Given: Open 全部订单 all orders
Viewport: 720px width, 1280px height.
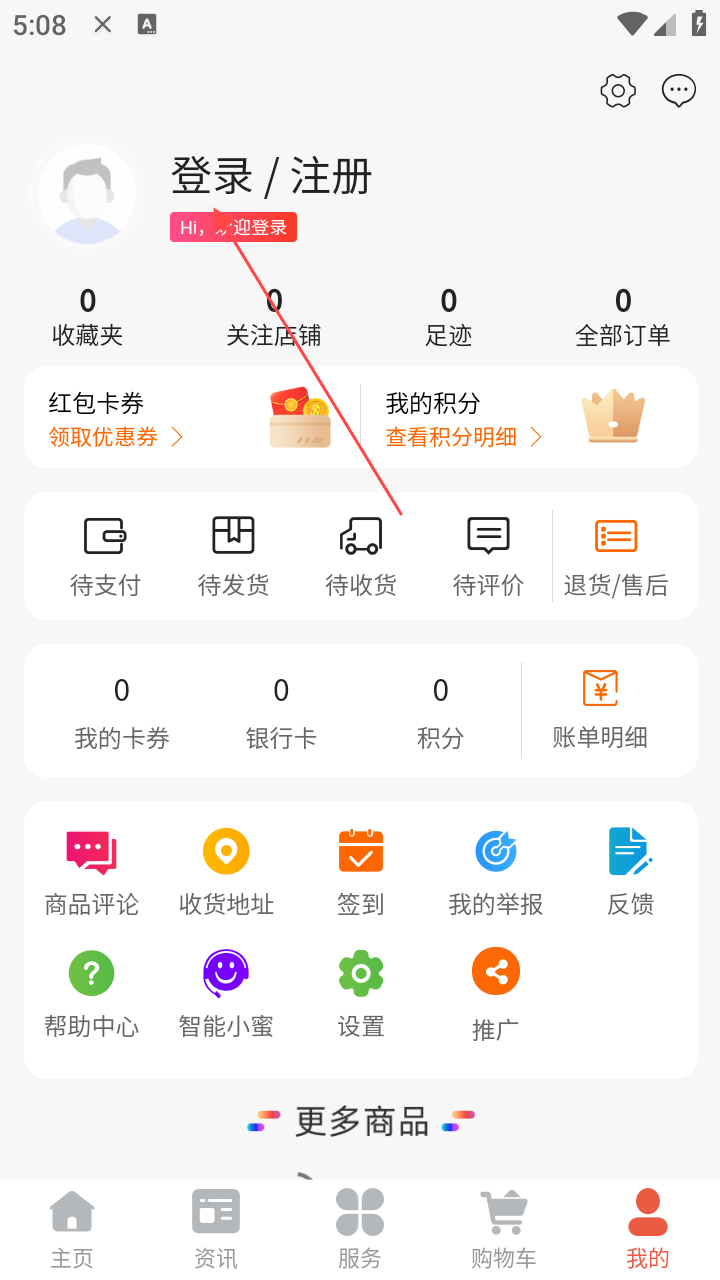Looking at the screenshot, I should click(622, 317).
